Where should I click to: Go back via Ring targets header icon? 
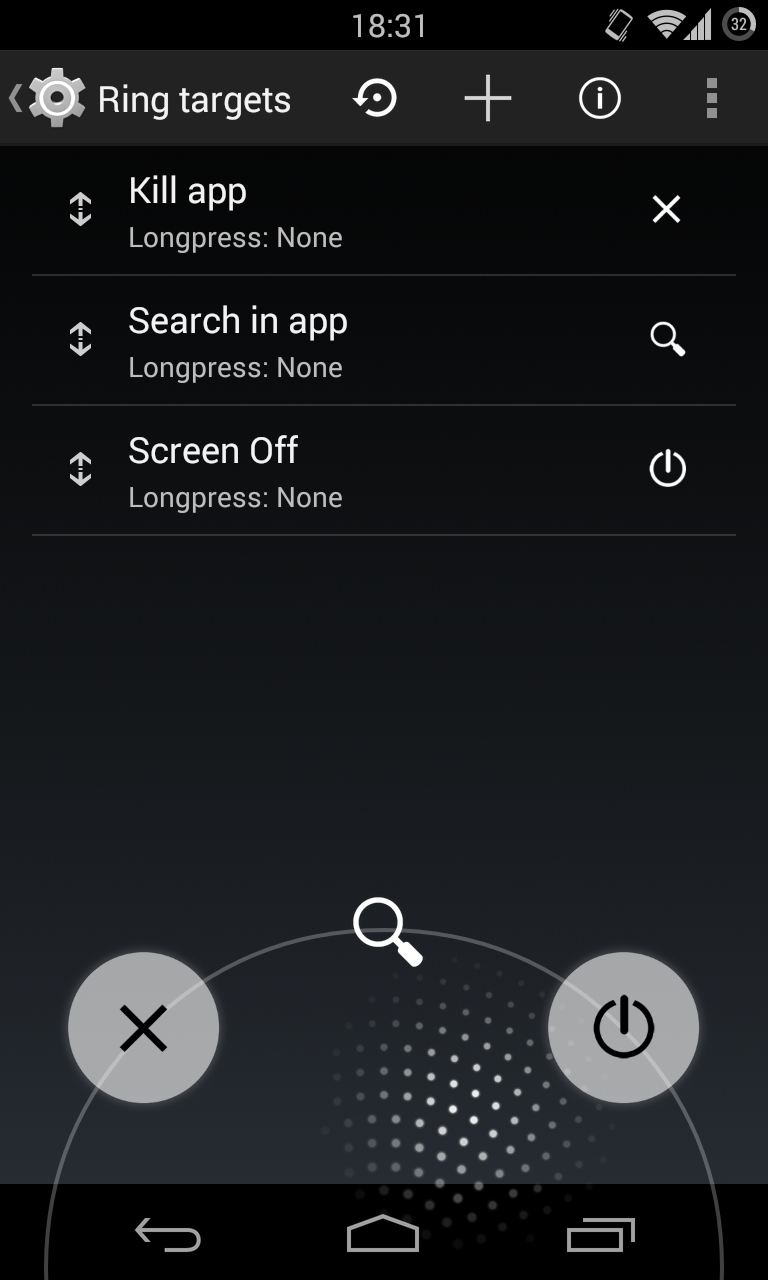pyautogui.click(x=48, y=98)
